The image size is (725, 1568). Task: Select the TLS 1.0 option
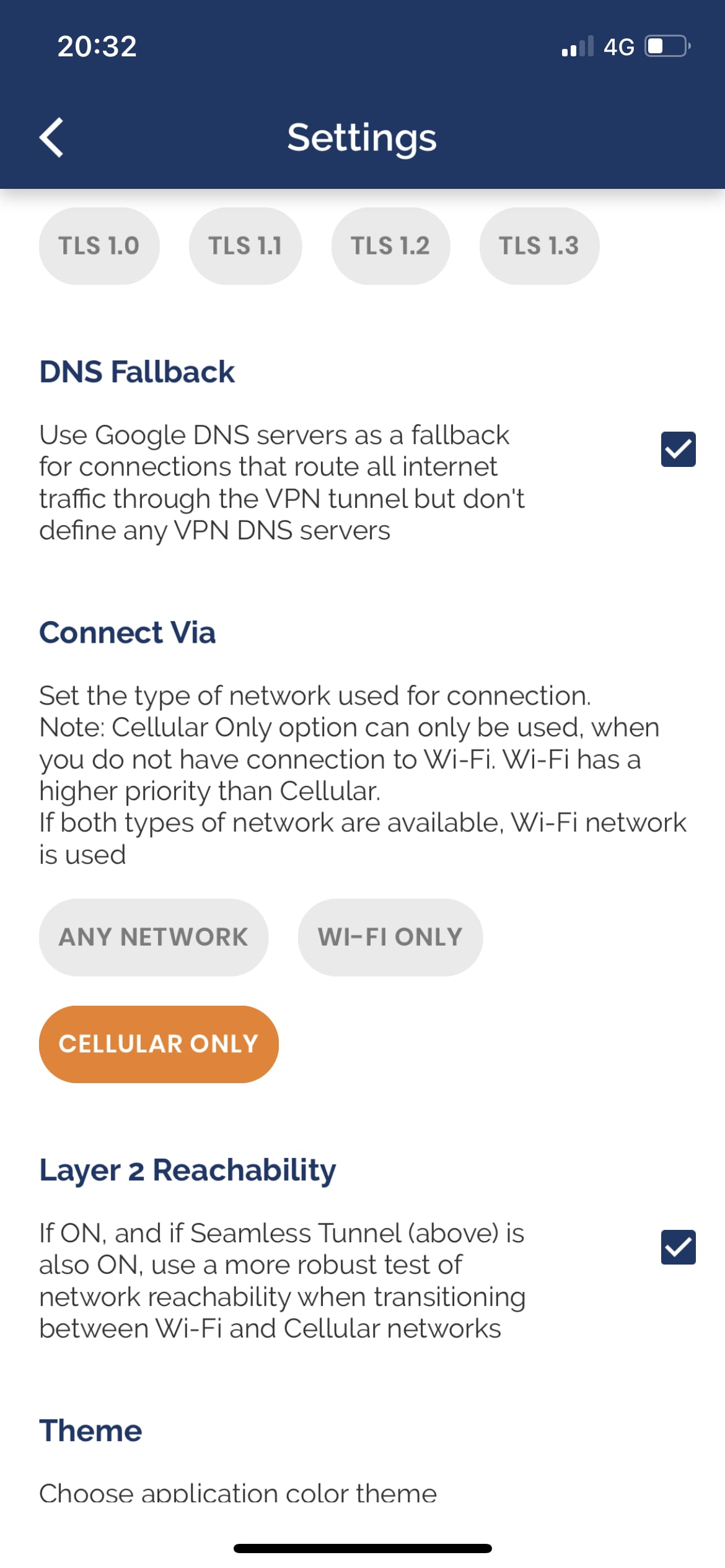pyautogui.click(x=99, y=246)
